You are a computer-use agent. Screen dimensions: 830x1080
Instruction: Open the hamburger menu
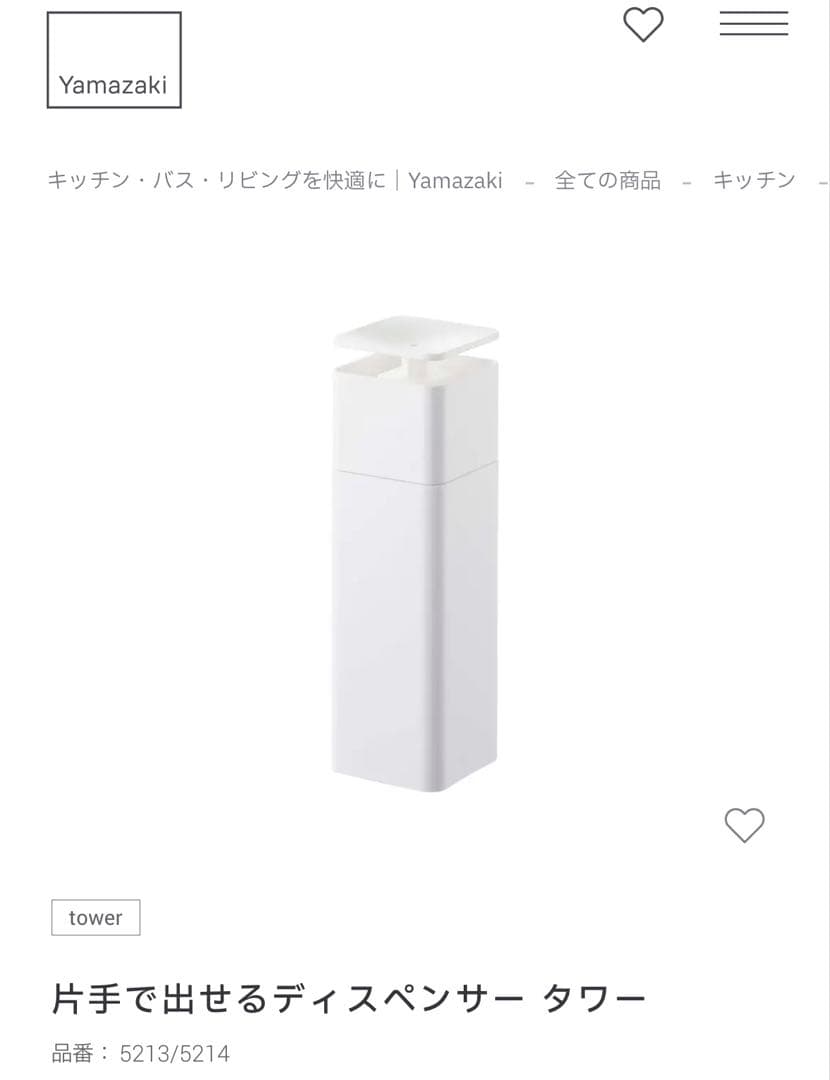pyautogui.click(x=754, y=23)
